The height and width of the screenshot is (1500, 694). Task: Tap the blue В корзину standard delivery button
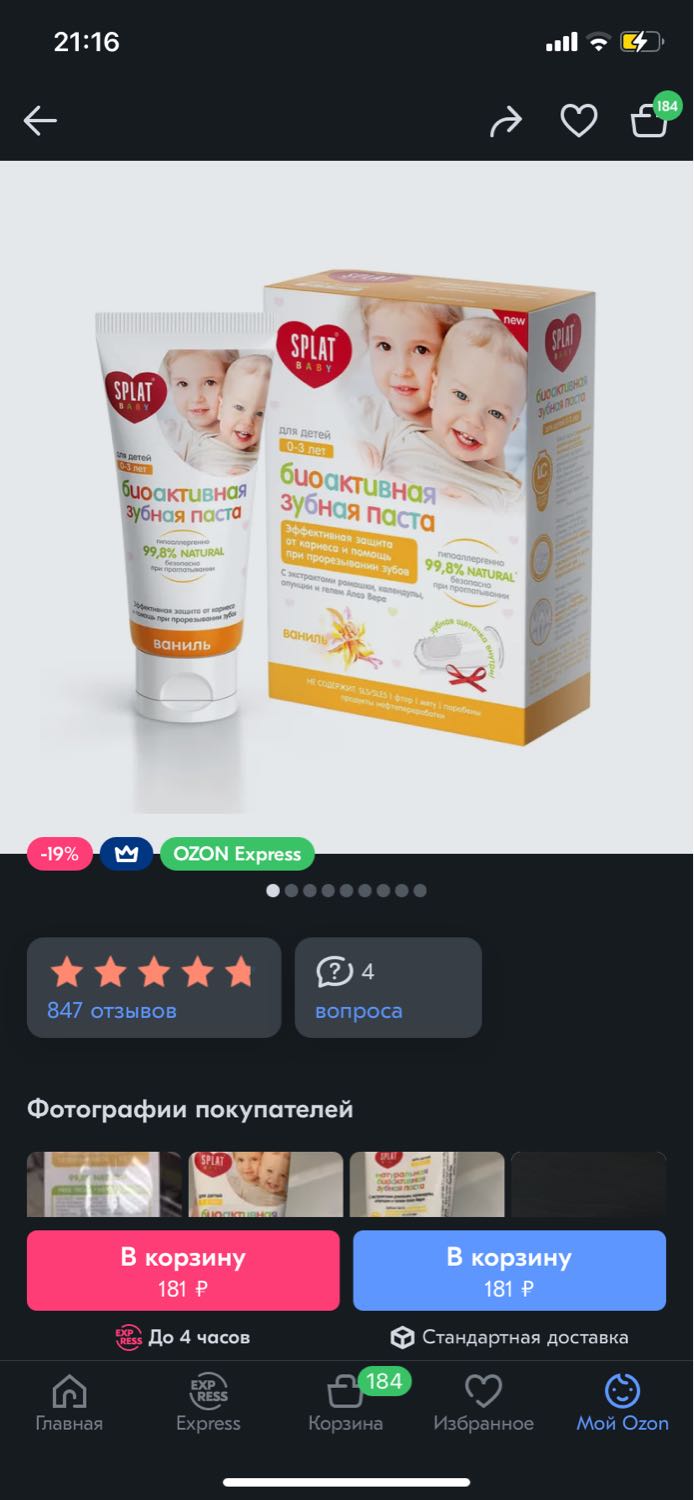(509, 1270)
